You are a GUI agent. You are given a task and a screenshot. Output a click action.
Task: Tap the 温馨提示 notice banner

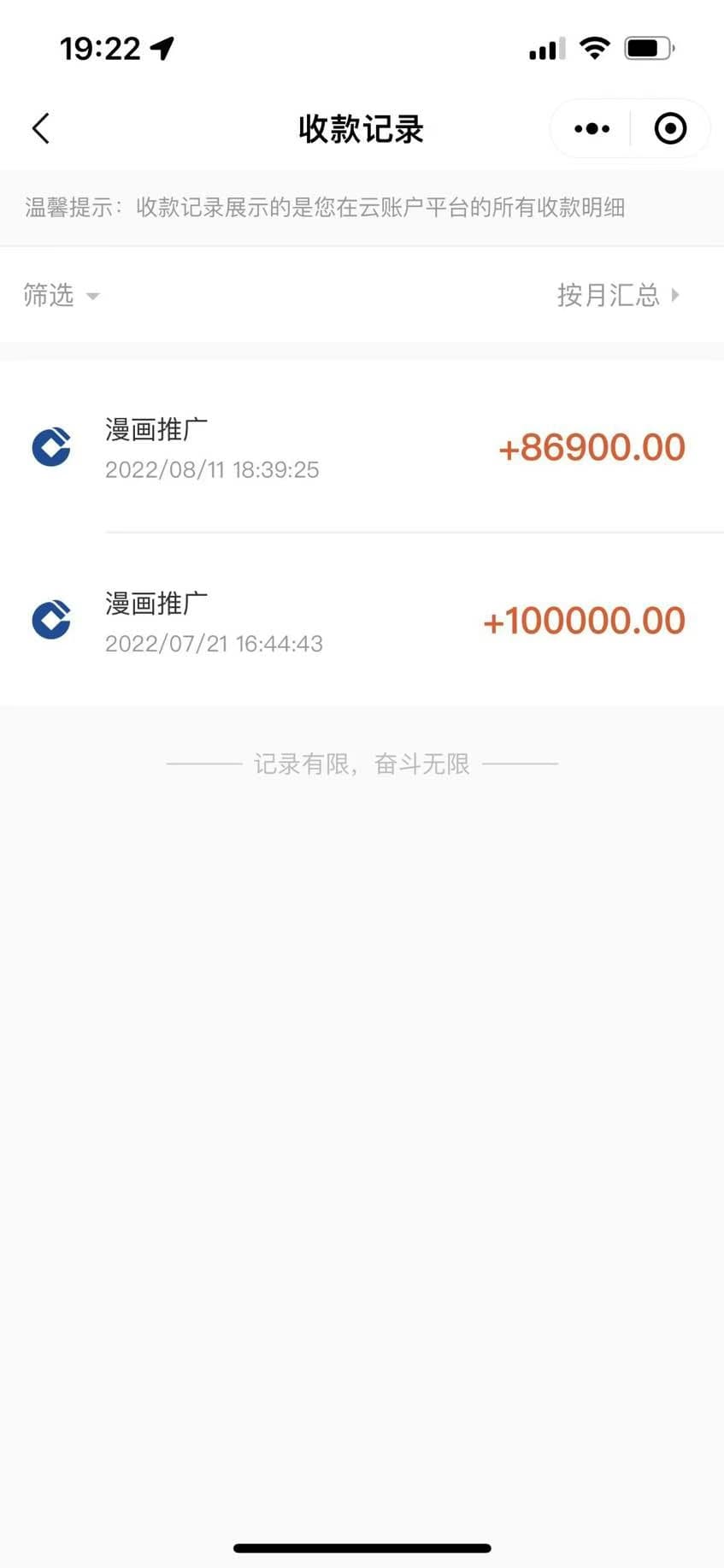pyautogui.click(x=325, y=208)
